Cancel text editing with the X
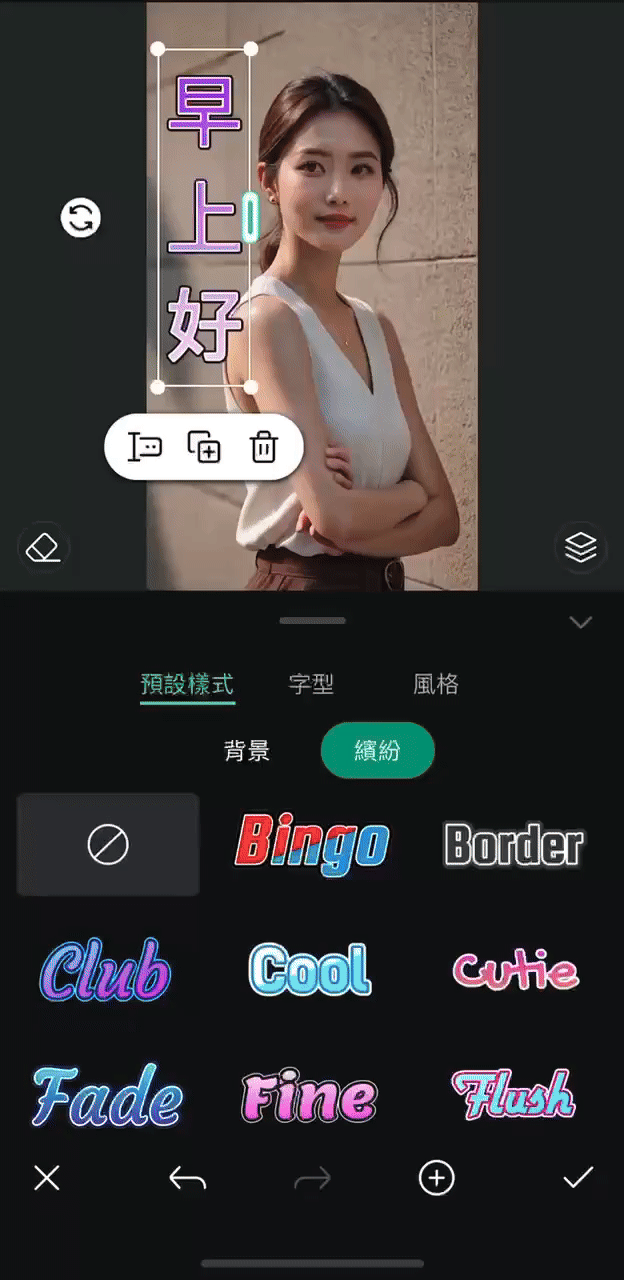 click(47, 1178)
